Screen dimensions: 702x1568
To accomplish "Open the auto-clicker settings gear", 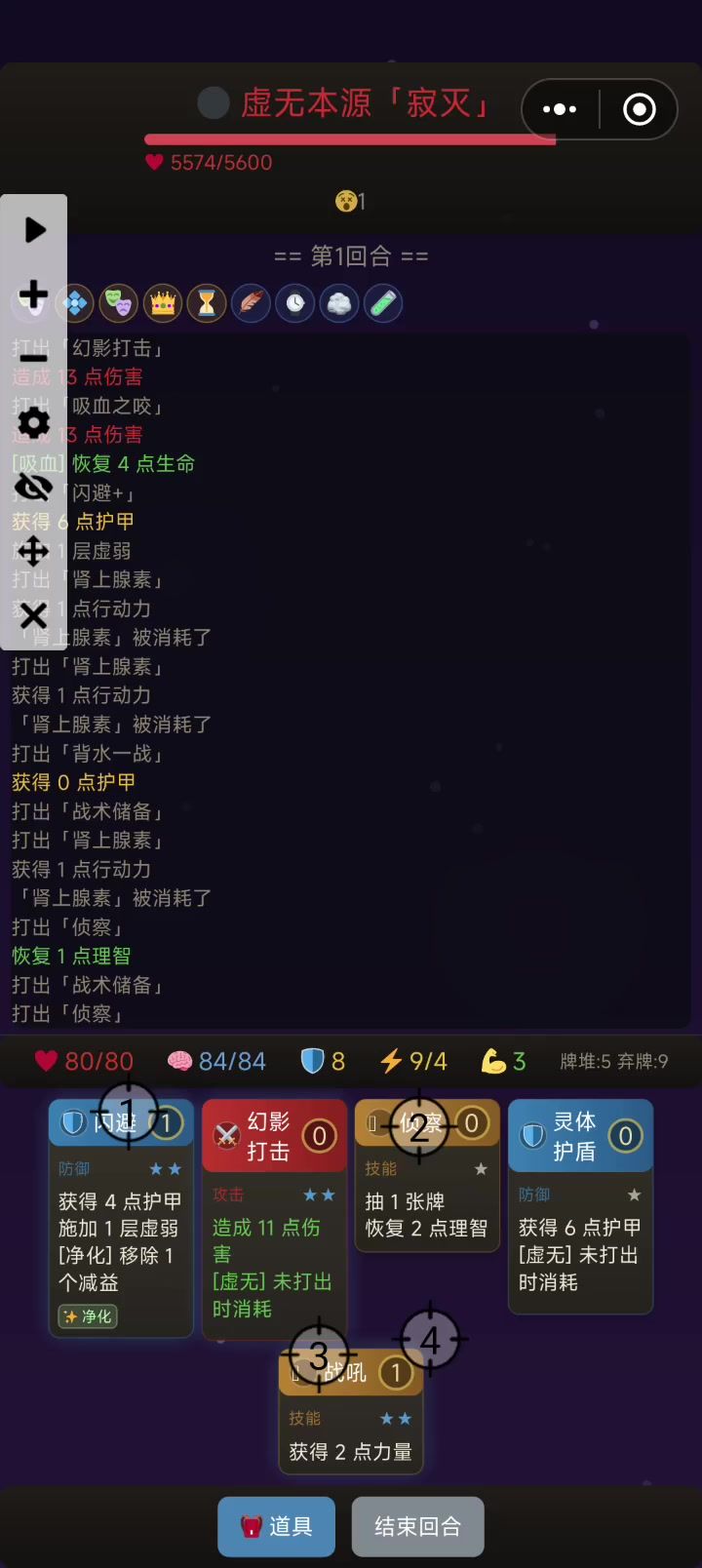I will (34, 422).
